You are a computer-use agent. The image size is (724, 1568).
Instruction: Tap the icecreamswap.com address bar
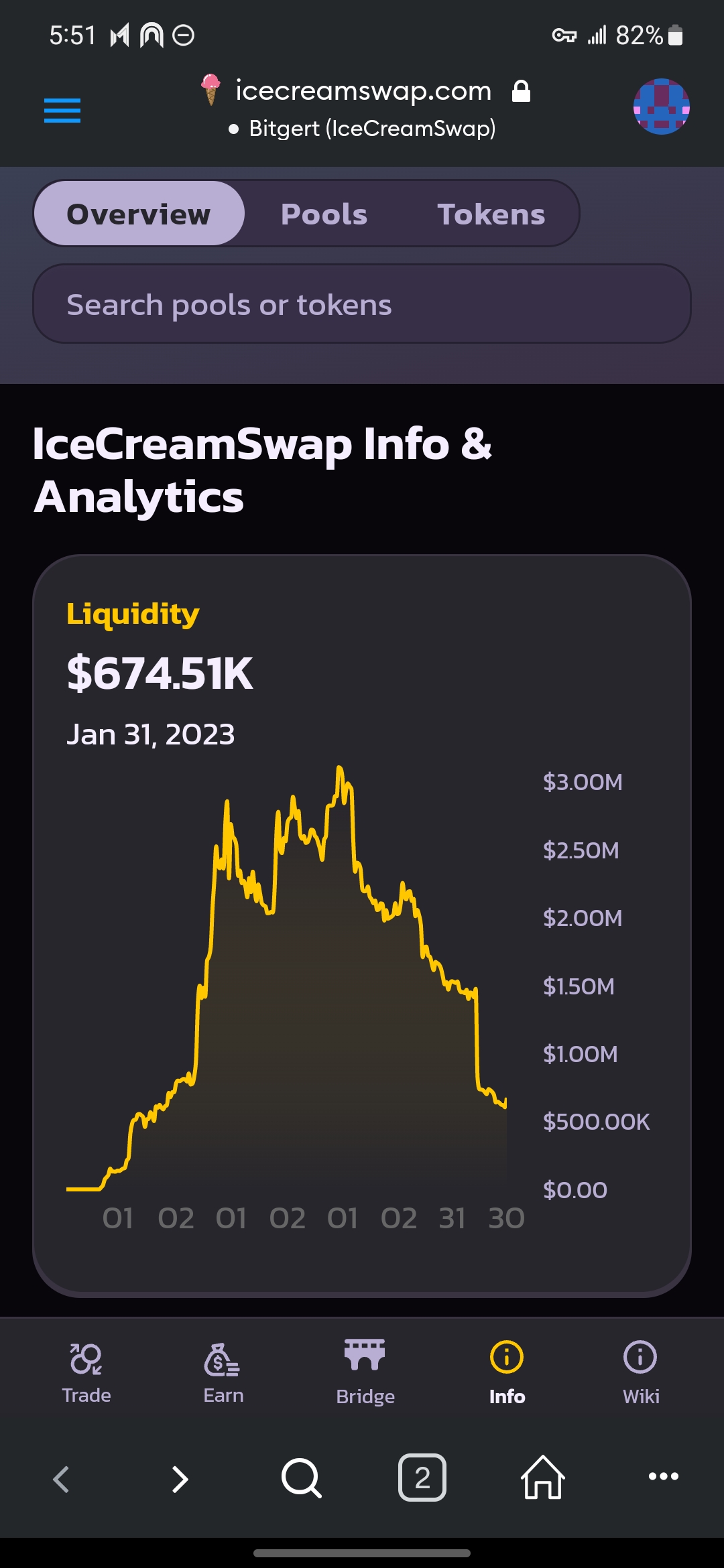363,91
